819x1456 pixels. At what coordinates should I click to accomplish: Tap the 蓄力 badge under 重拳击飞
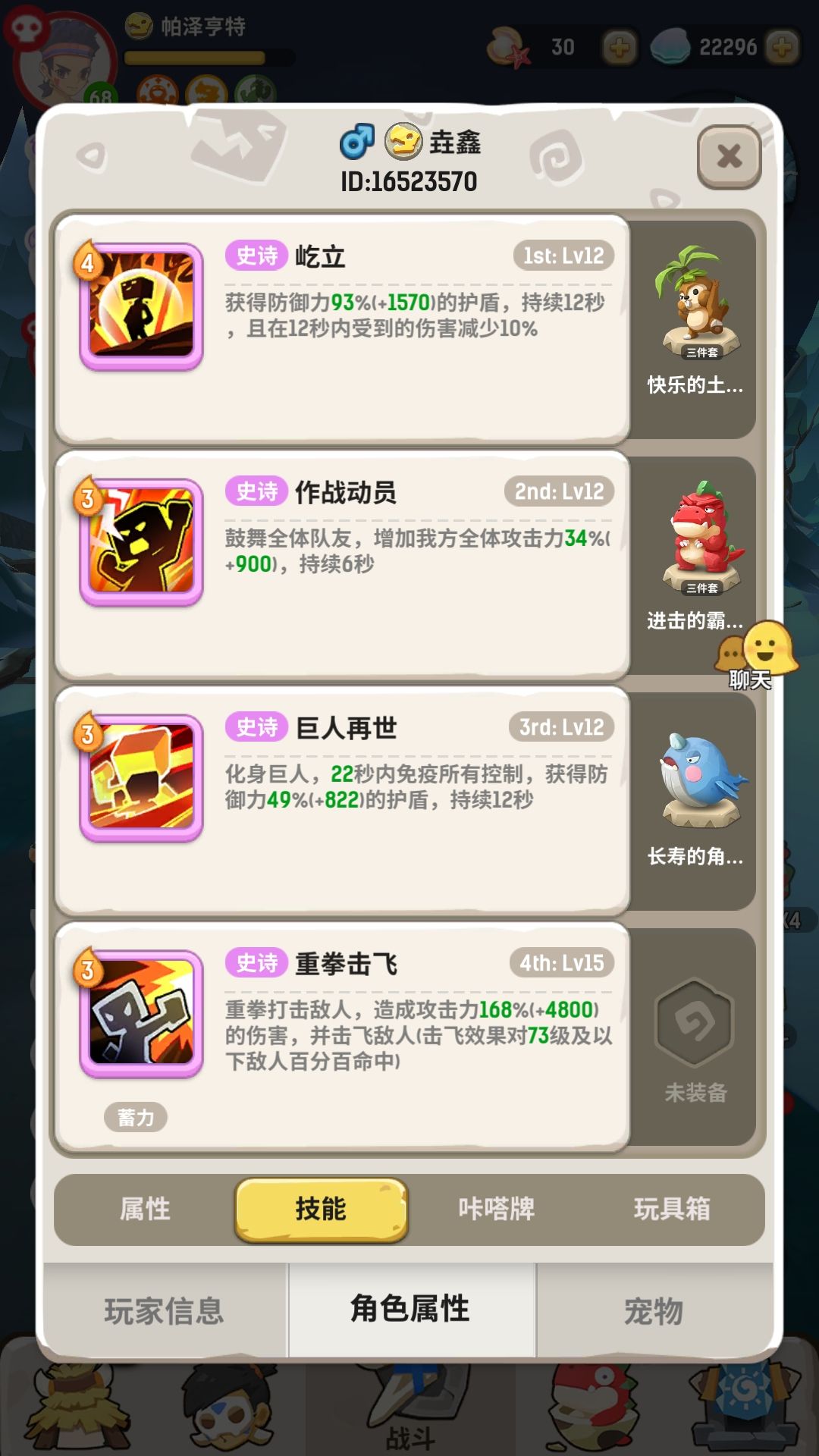[x=135, y=1115]
